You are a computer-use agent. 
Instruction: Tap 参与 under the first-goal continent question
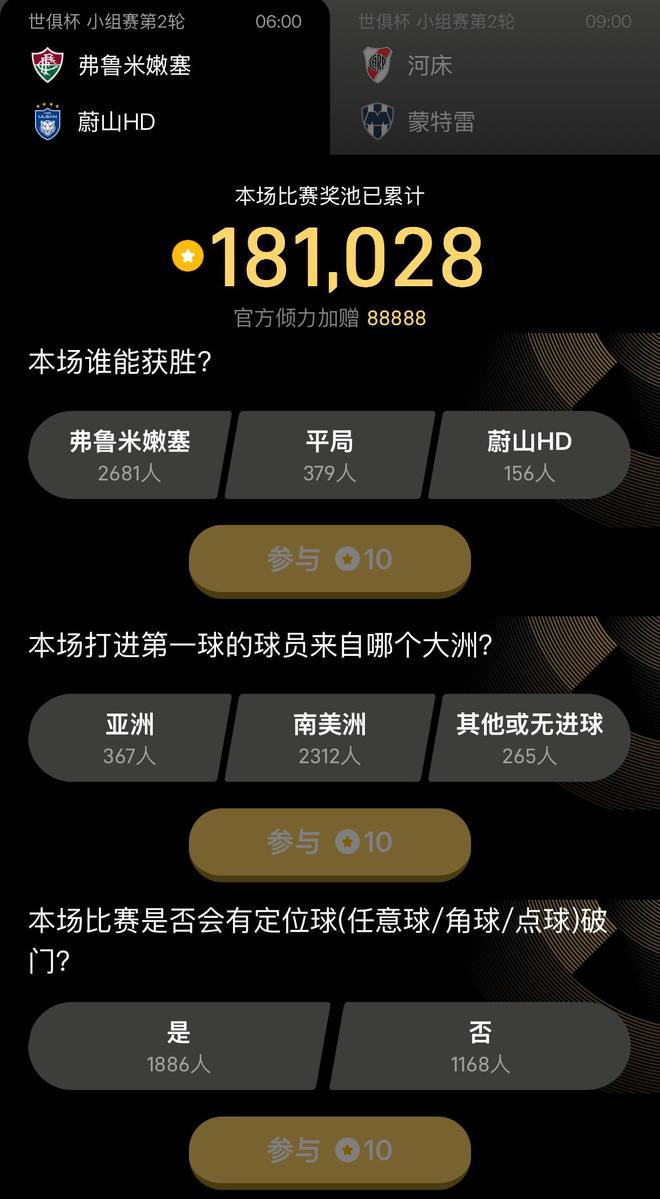coord(330,843)
